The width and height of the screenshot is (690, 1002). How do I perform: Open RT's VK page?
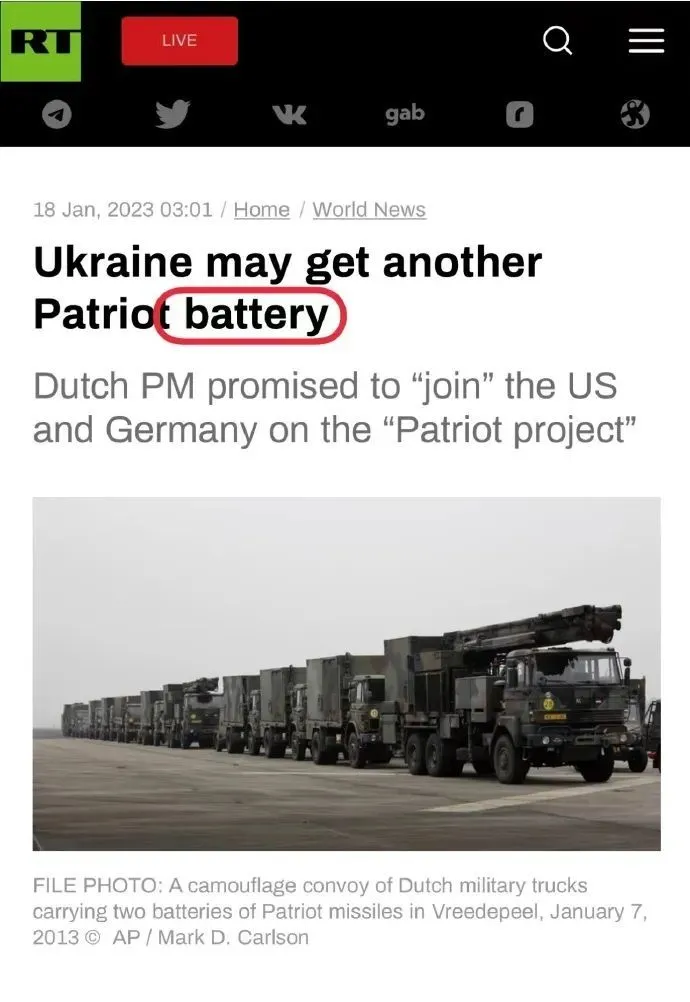(289, 115)
